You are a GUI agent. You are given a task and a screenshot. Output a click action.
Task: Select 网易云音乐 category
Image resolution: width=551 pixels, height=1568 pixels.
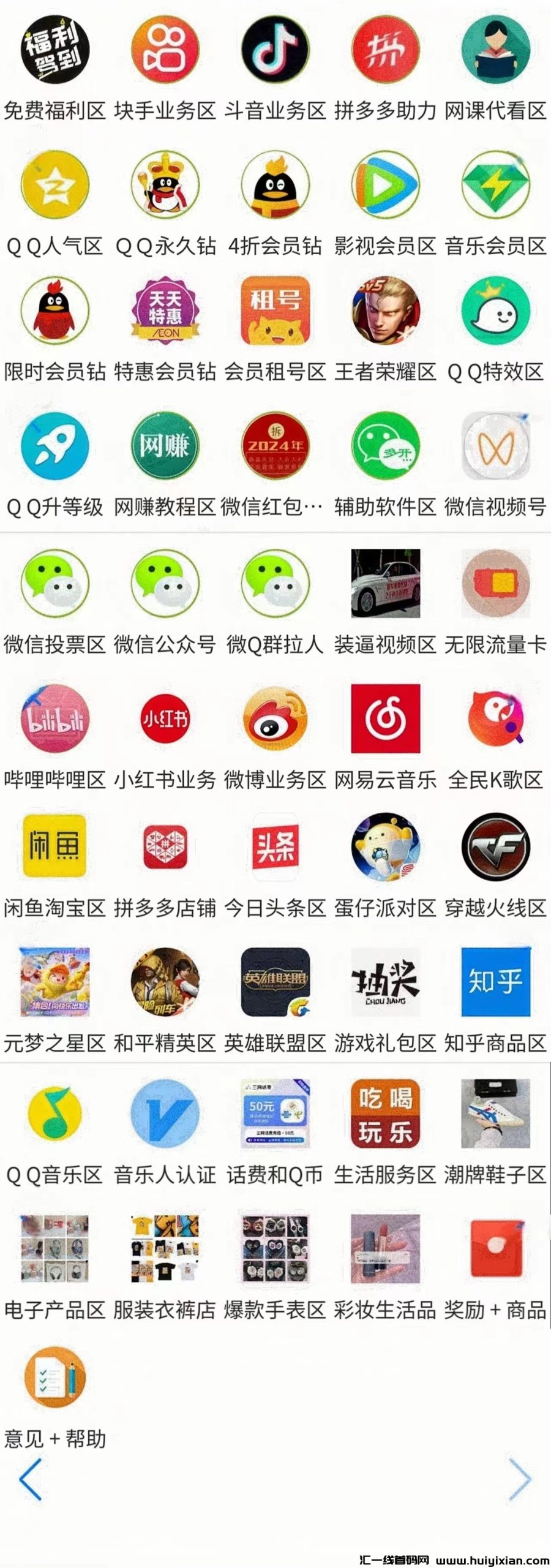385,718
